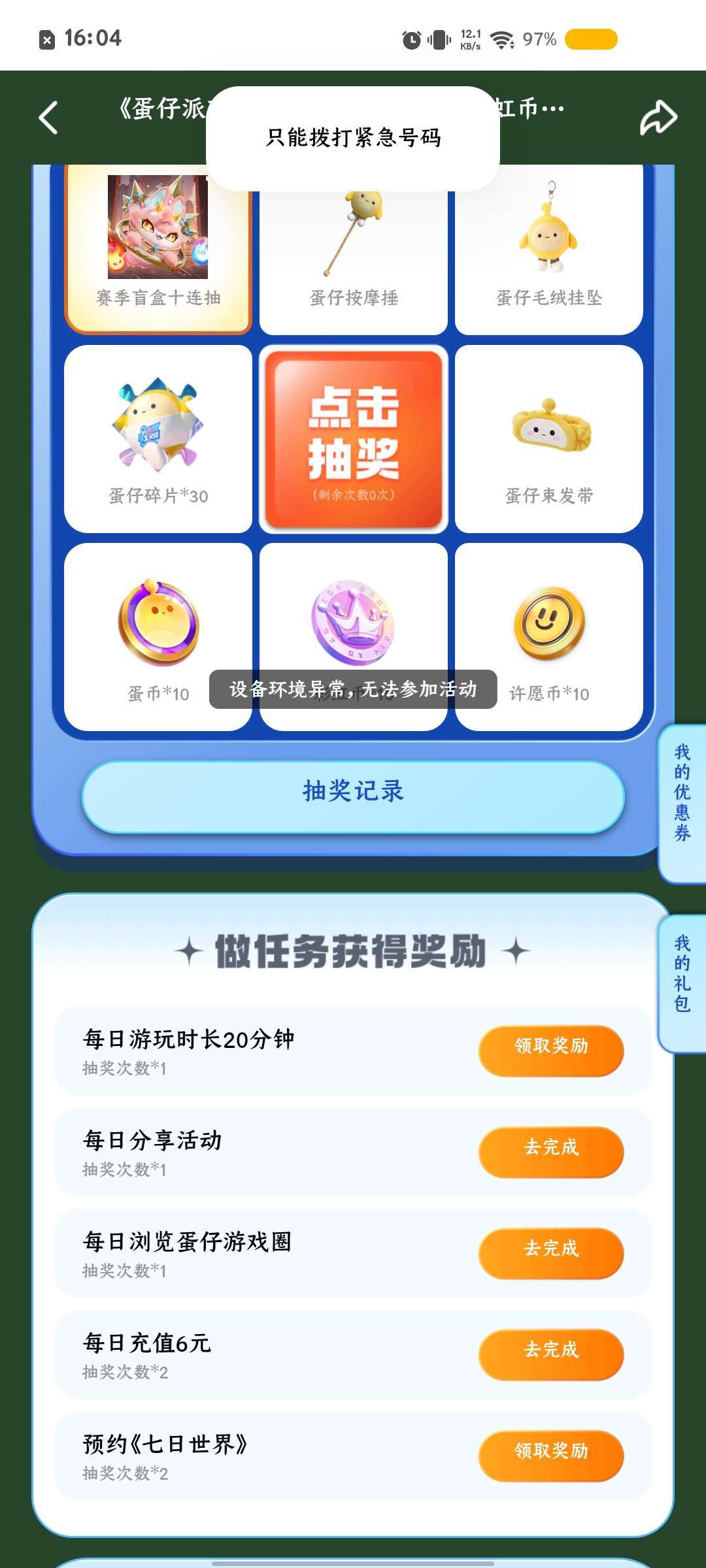Image resolution: width=706 pixels, height=1568 pixels.
Task: Claim reward for 每日游玩时长20分钟
Action: tap(551, 1047)
